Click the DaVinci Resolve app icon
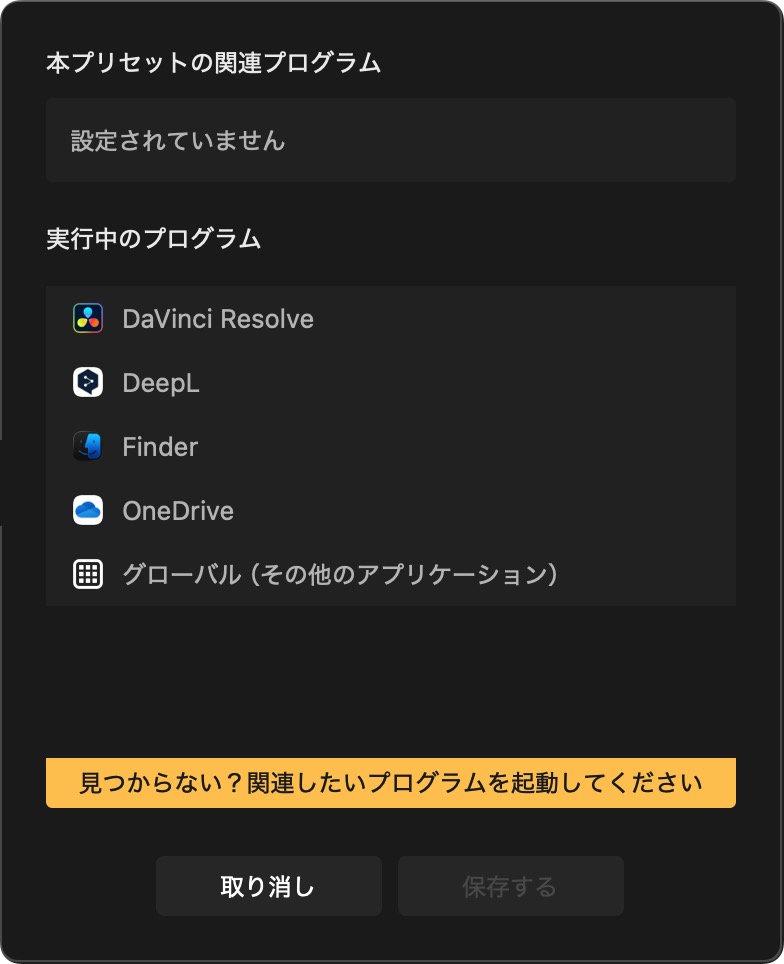 [x=88, y=318]
